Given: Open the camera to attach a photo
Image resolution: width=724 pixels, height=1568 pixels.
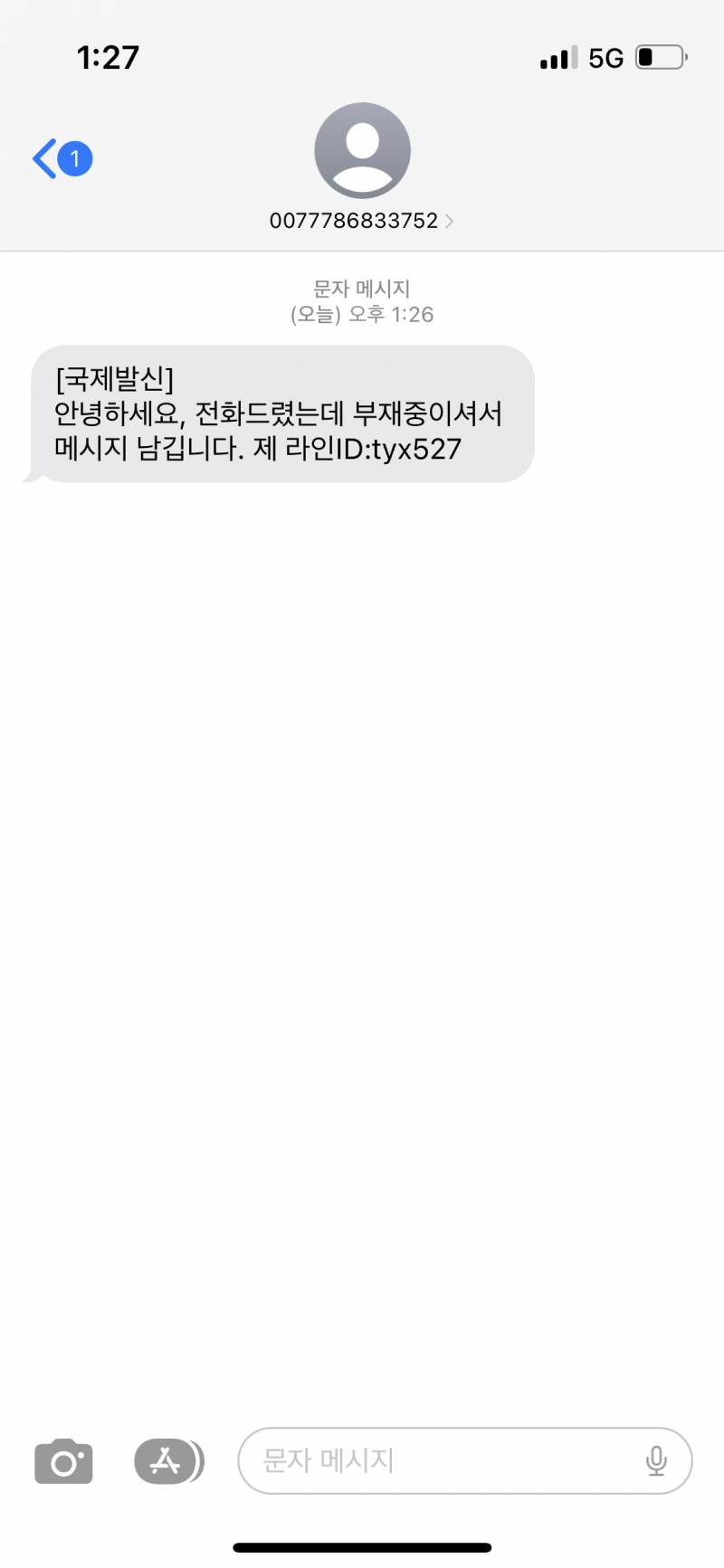Looking at the screenshot, I should 62,1459.
